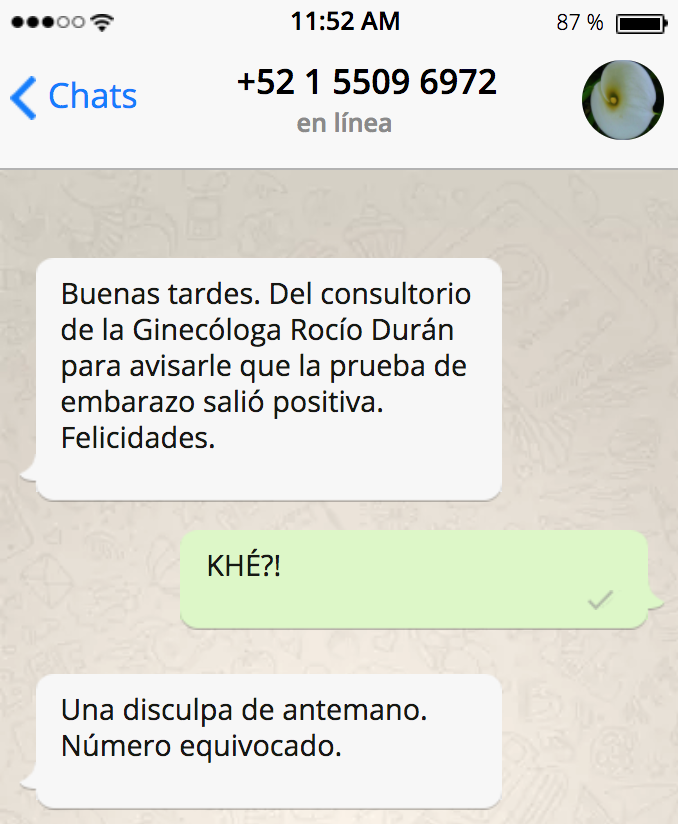Go back to Chats list
678x824 pixels.
(74, 97)
